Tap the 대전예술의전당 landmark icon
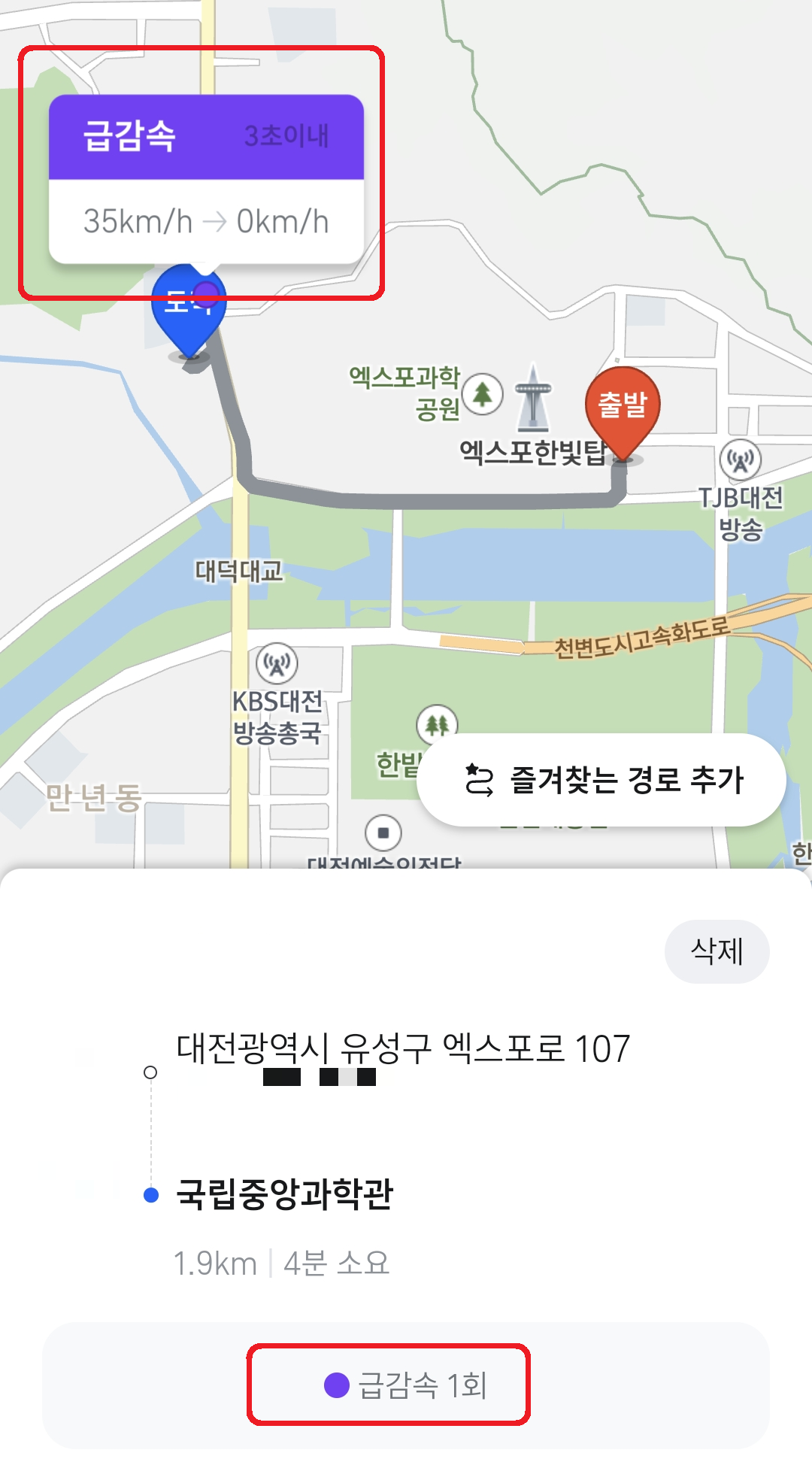The image size is (812, 1462). pos(383,831)
